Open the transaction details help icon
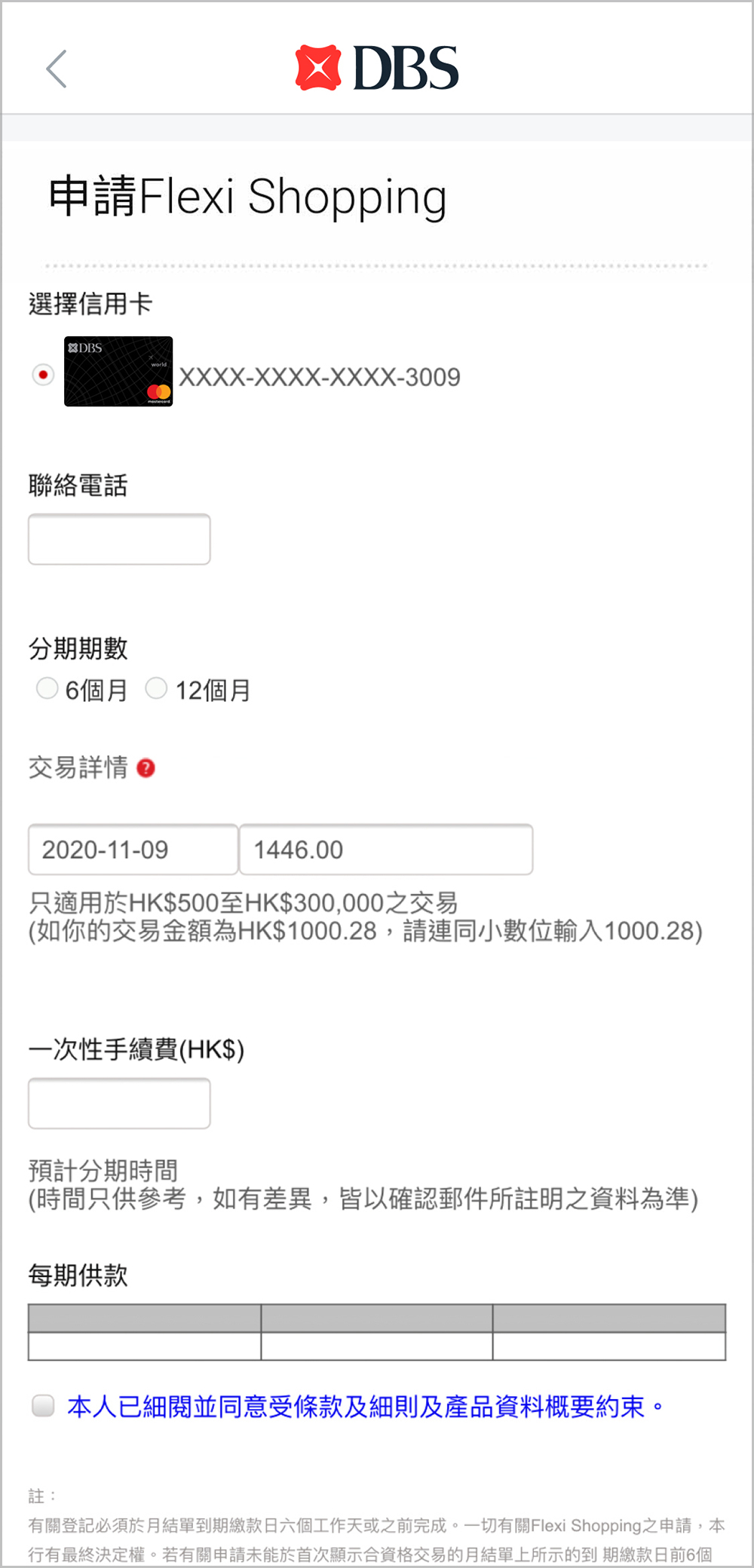Viewport: 754px width, 1568px height. click(x=146, y=768)
